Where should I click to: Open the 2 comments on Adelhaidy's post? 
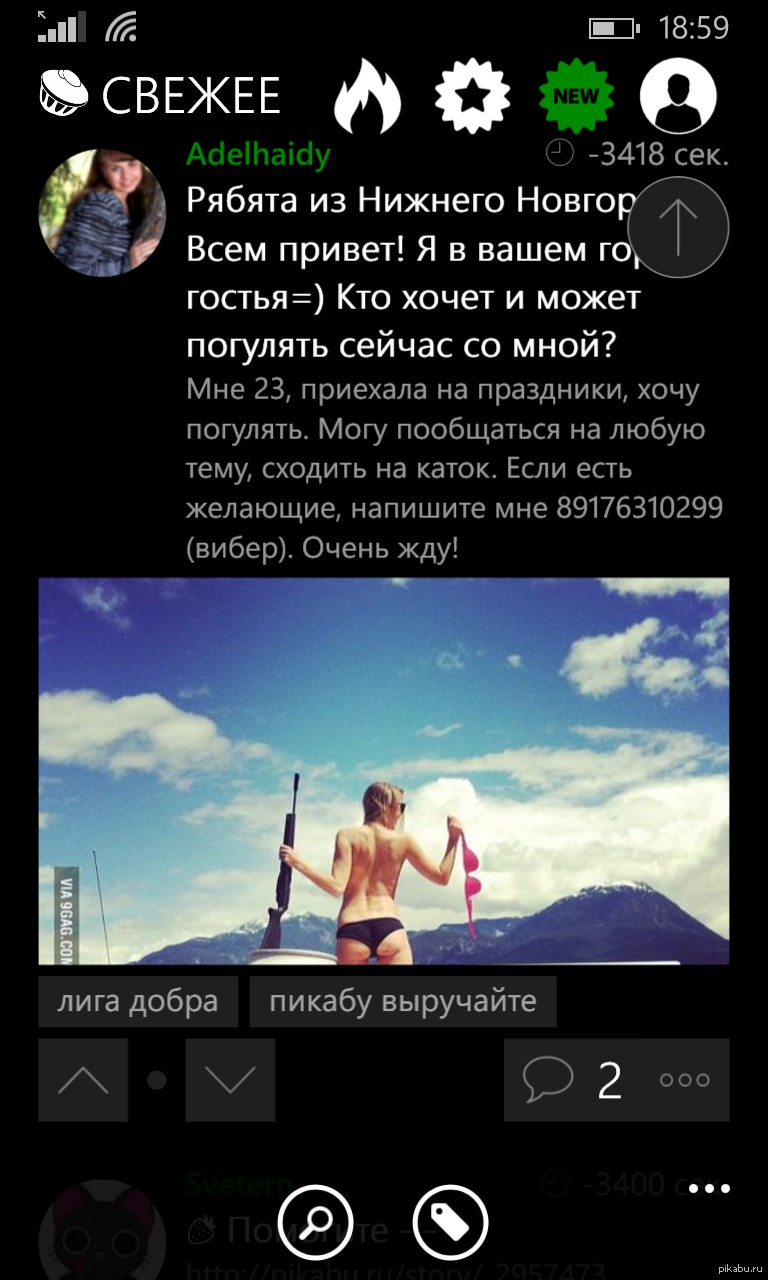tap(573, 1080)
